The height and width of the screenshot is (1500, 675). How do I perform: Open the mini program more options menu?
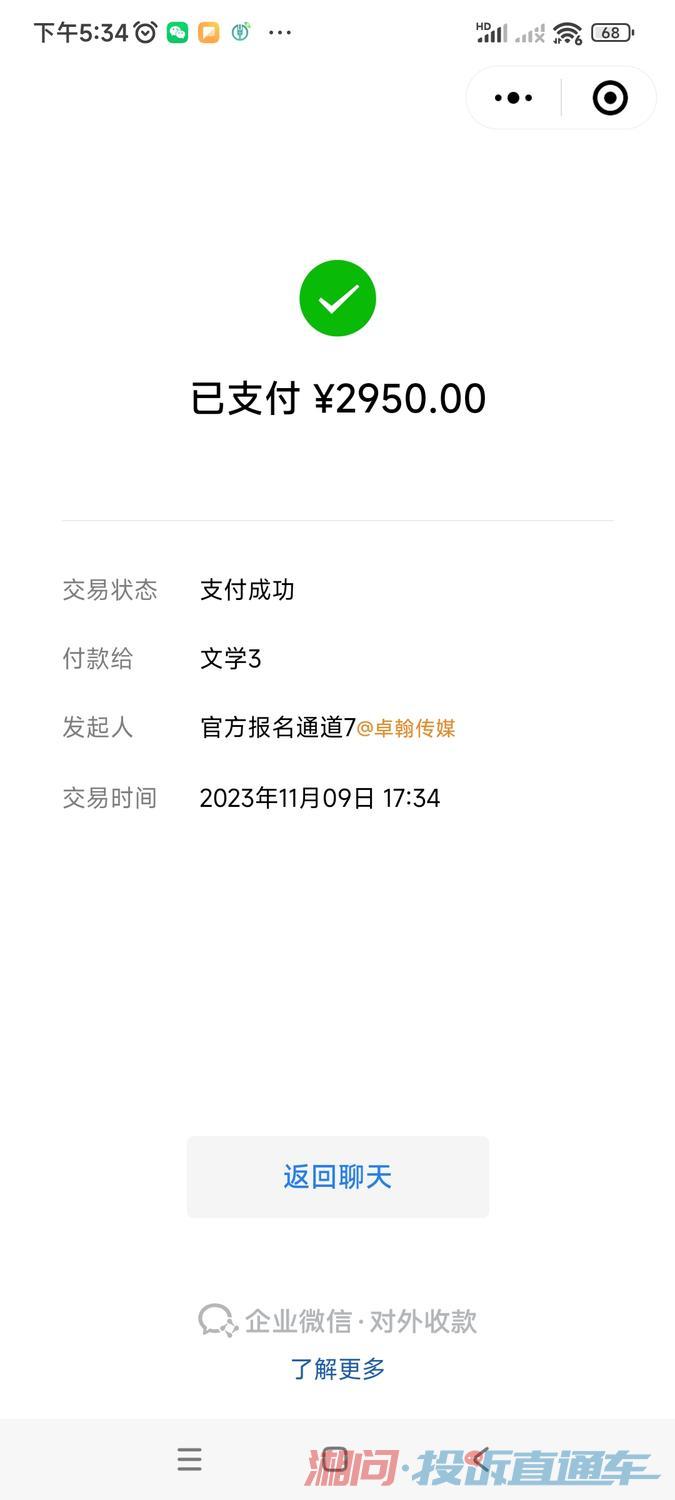514,98
